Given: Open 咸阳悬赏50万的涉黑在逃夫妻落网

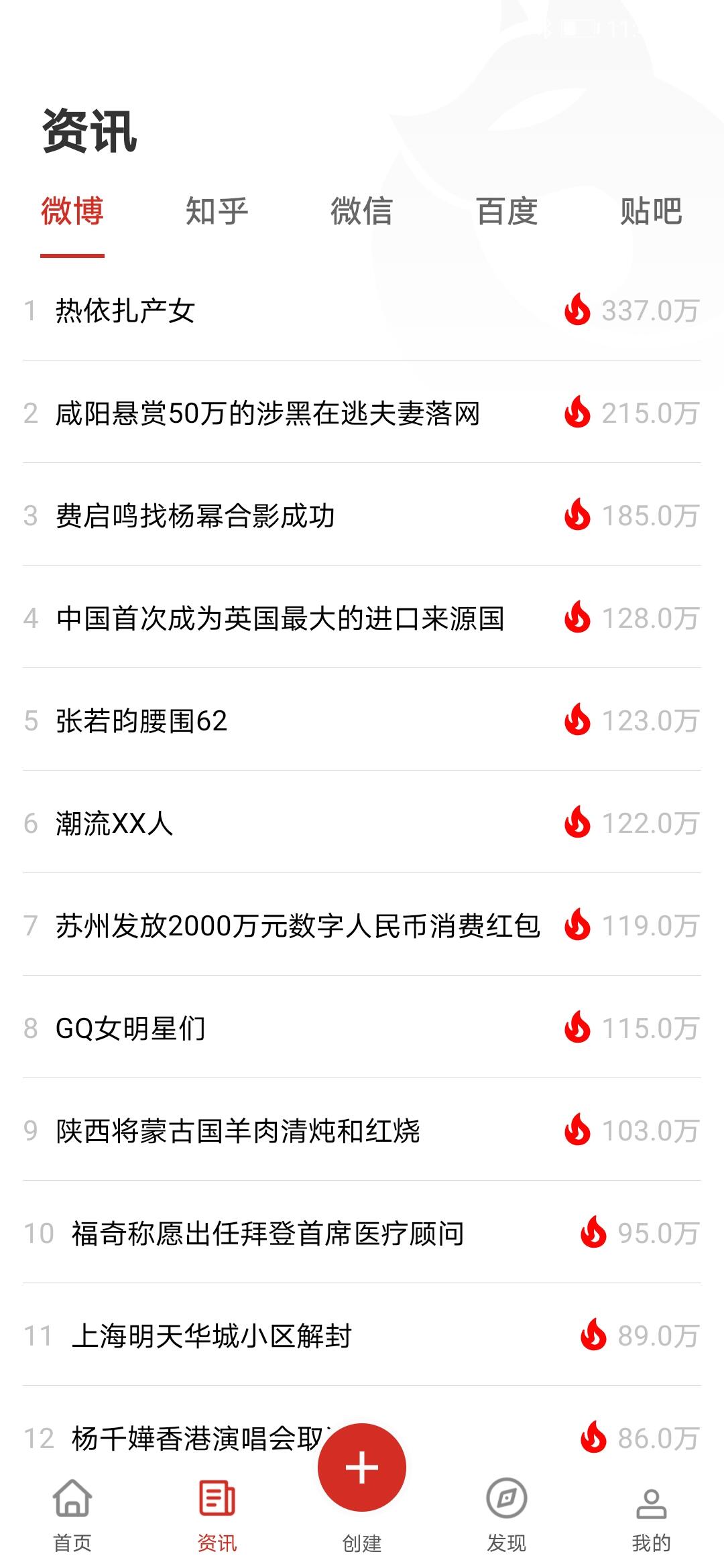Looking at the screenshot, I should pyautogui.click(x=267, y=413).
